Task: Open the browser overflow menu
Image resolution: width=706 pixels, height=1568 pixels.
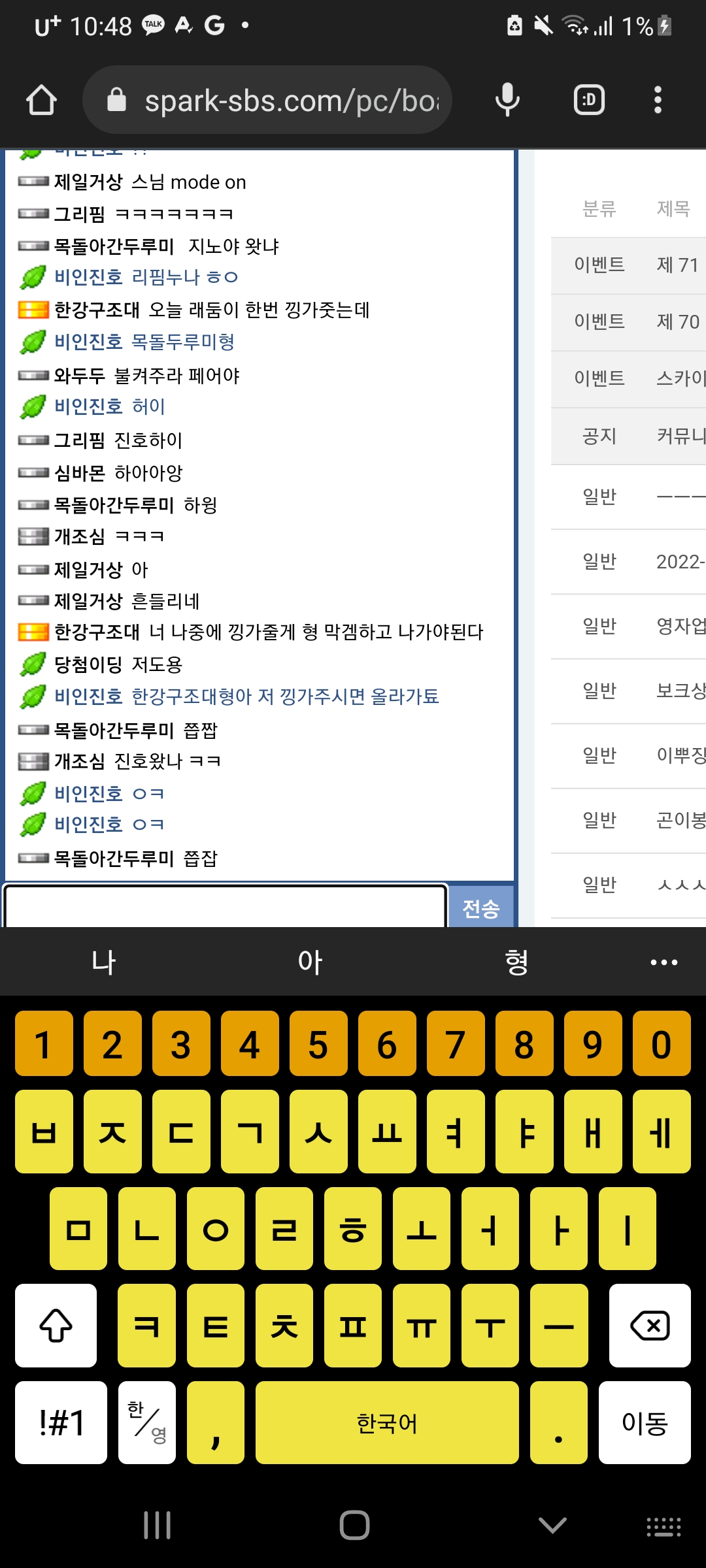Action: tap(658, 100)
